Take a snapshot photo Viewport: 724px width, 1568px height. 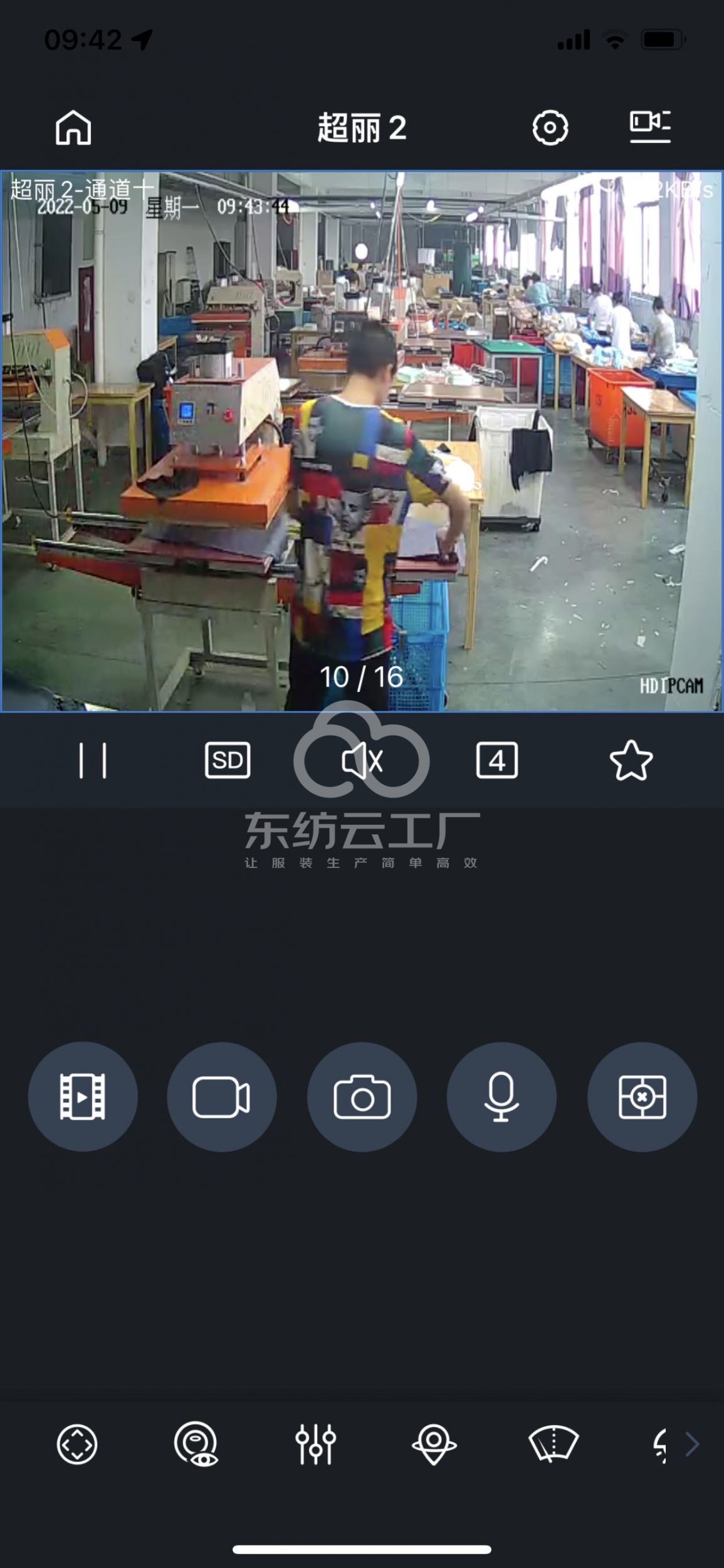pos(362,1096)
